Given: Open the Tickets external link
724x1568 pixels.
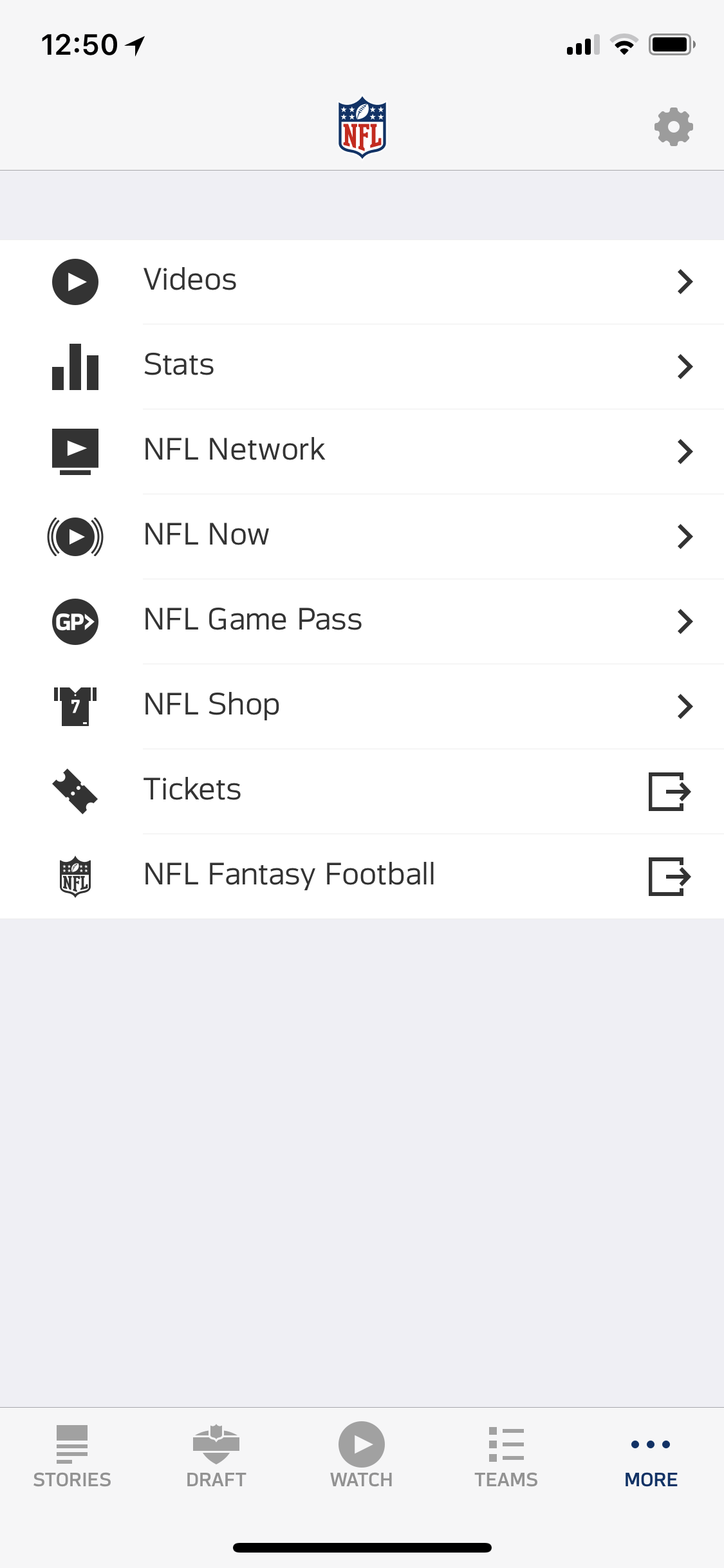Looking at the screenshot, I should click(362, 790).
